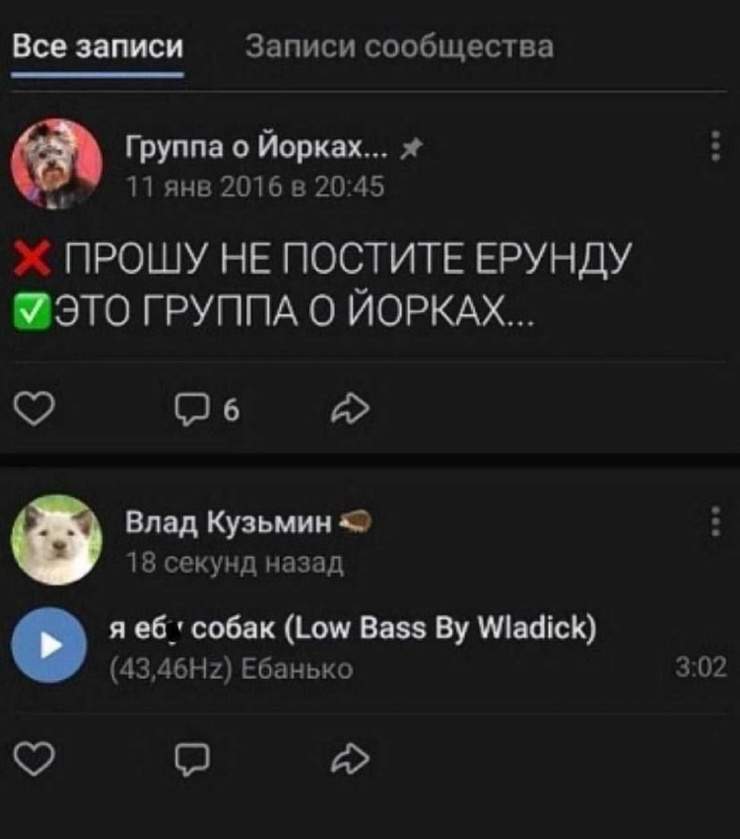This screenshot has width=740, height=839.
Task: Switch to the Записи сообщества tab
Action: [x=399, y=47]
